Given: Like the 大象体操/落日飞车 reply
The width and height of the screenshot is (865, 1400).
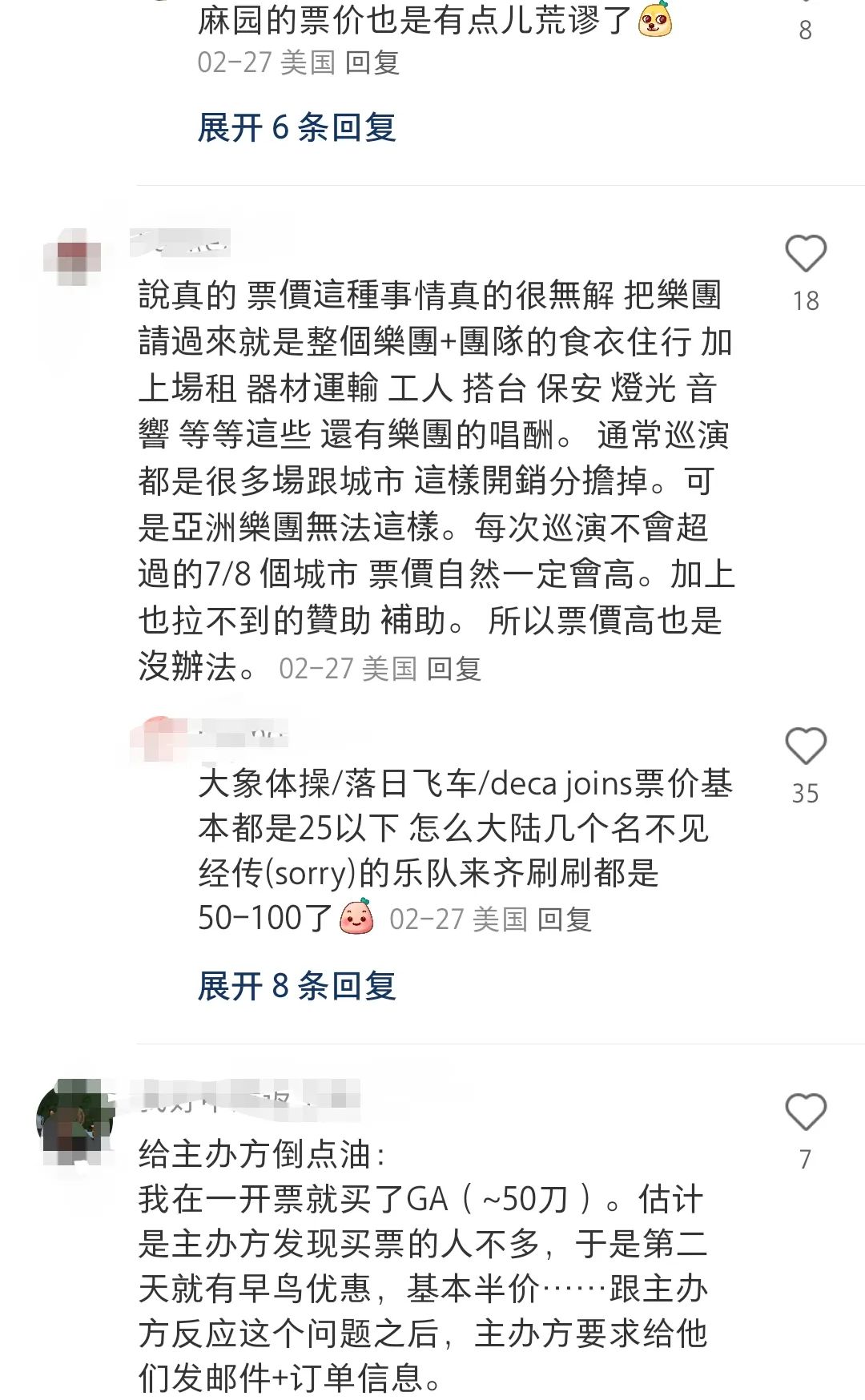Looking at the screenshot, I should (805, 746).
